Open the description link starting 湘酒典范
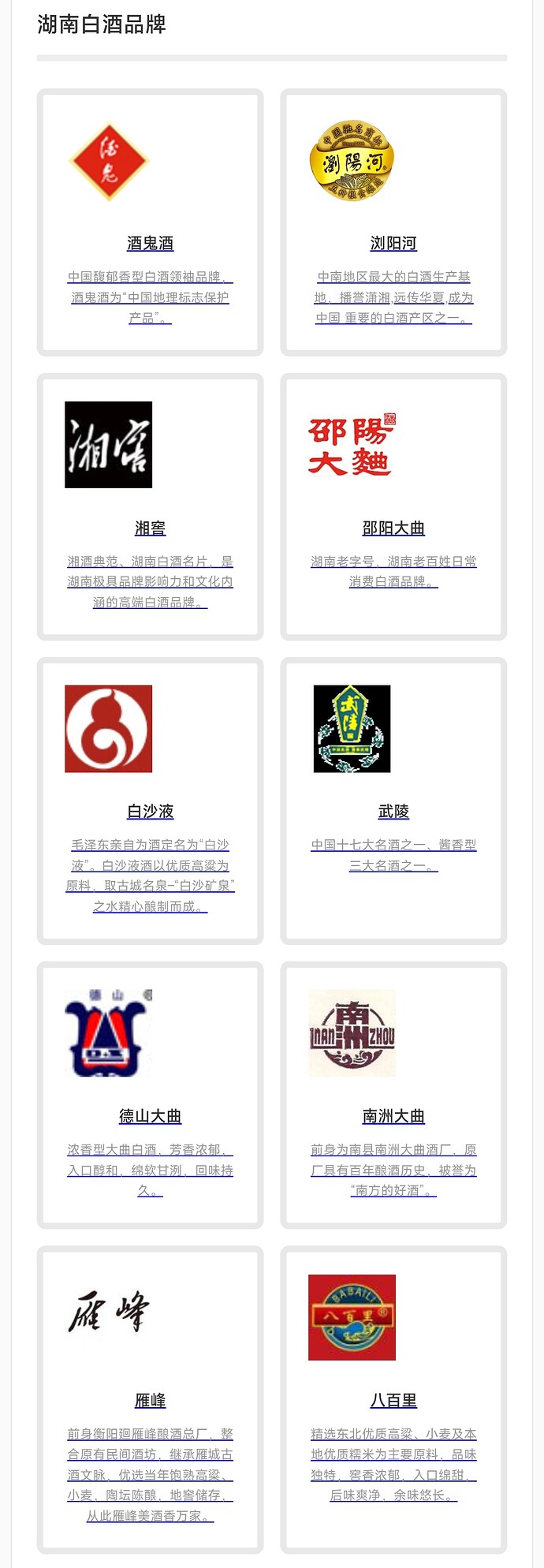544x1568 pixels. coord(150,582)
